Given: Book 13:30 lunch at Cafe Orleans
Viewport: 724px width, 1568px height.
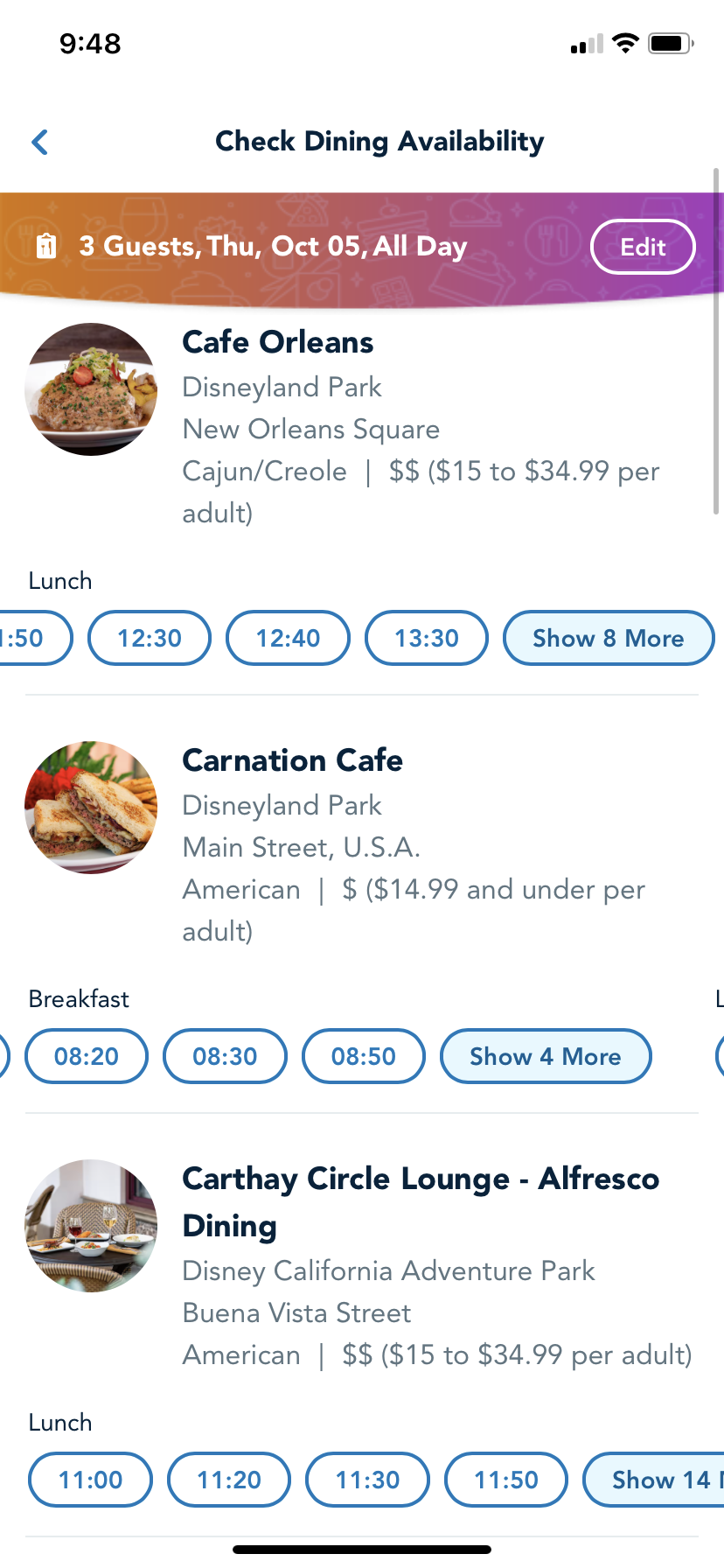Looking at the screenshot, I should [x=426, y=638].
